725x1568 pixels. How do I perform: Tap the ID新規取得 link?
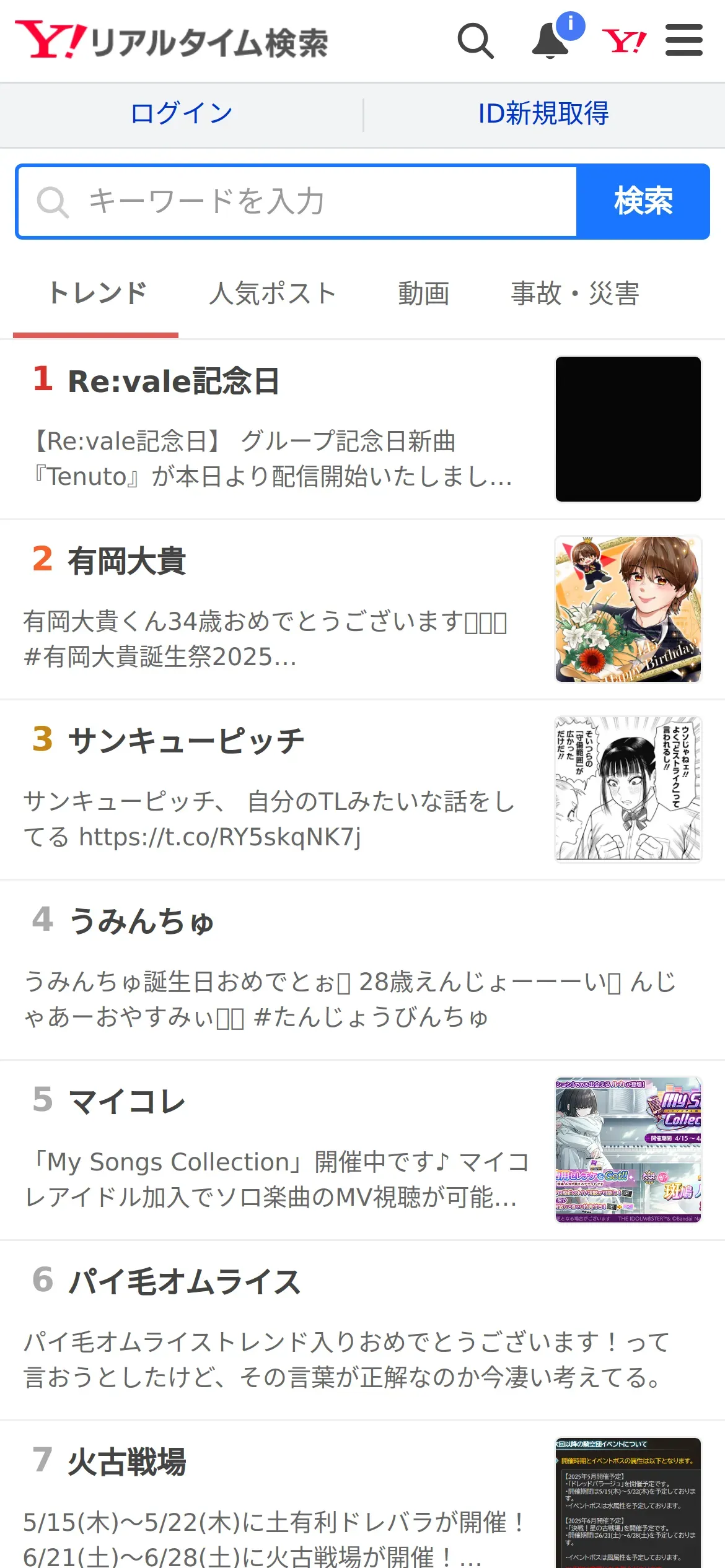[543, 114]
